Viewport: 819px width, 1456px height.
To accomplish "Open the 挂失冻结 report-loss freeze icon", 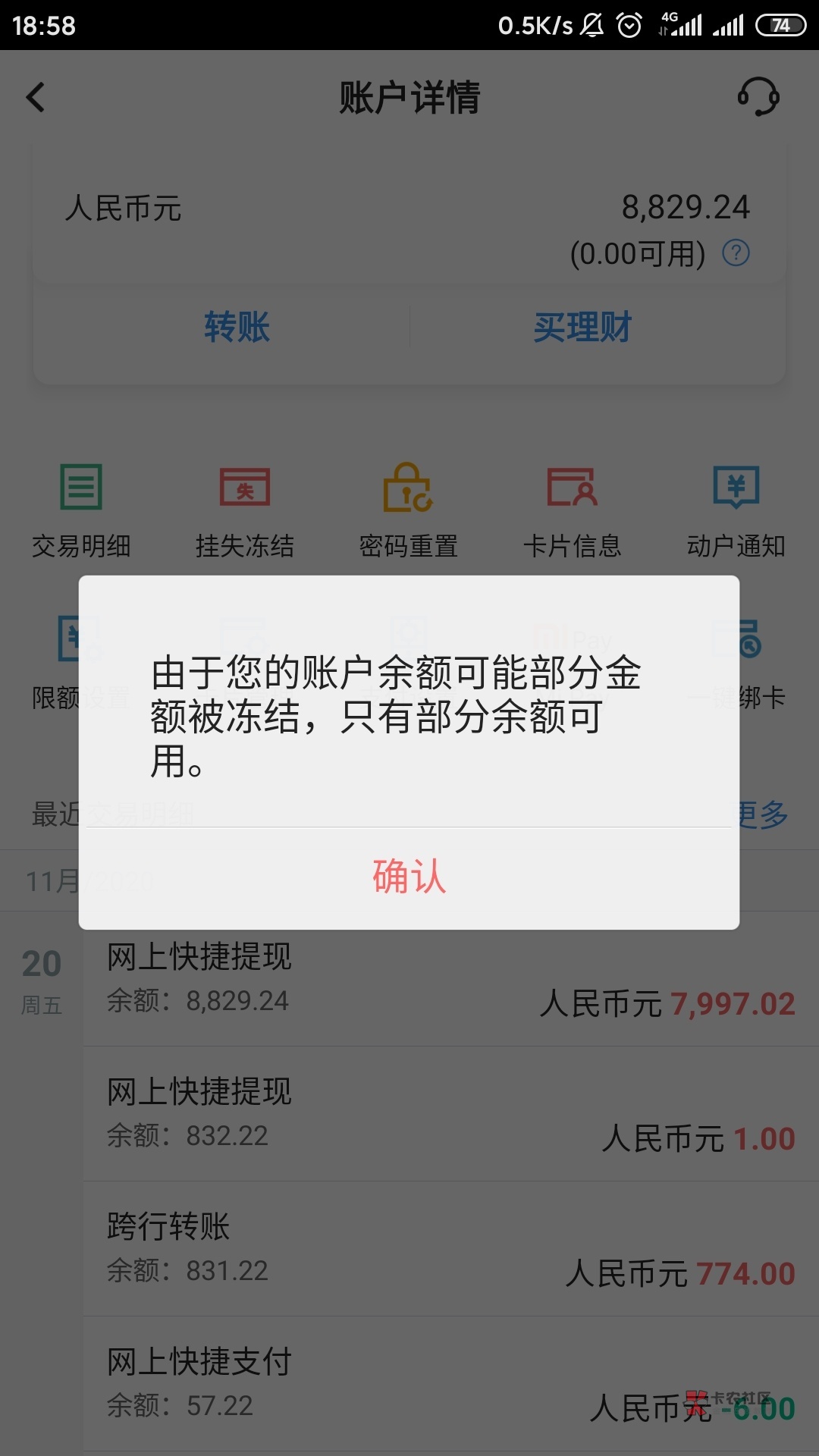I will [x=244, y=493].
